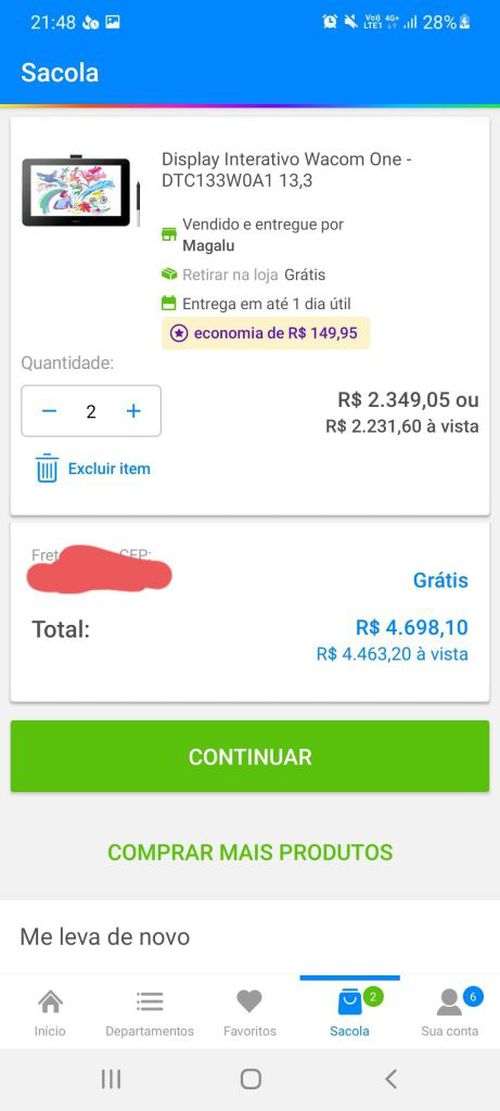
Task: Open the Sua conta tab
Action: 450,1013
